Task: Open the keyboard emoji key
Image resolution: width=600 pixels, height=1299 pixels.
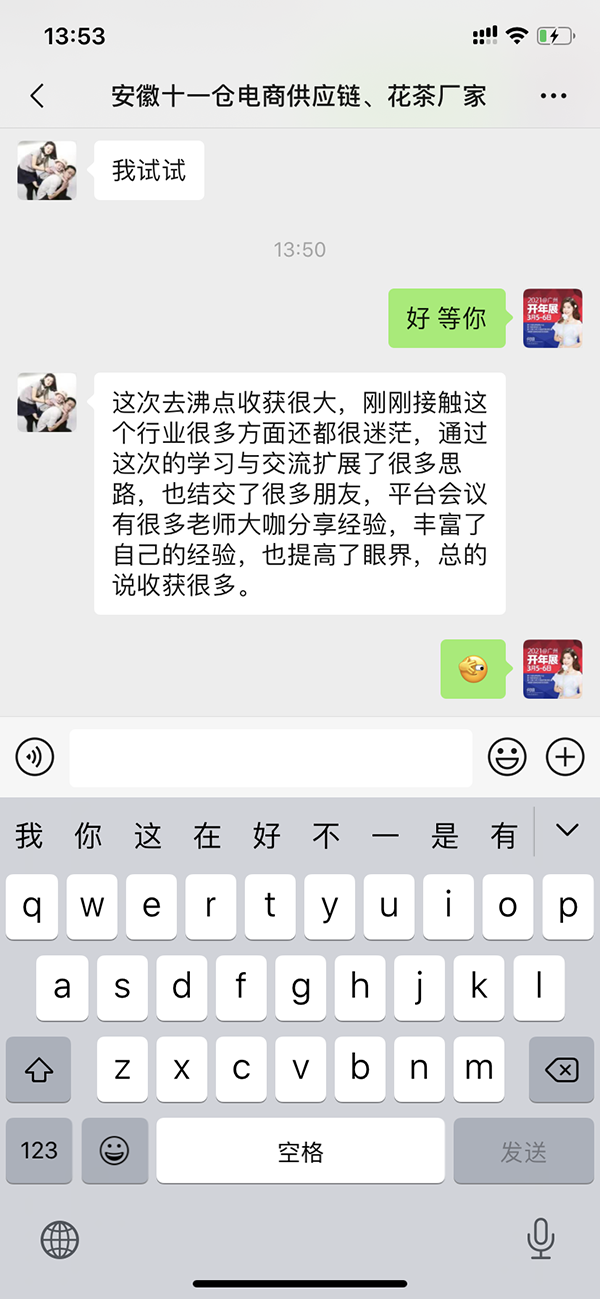Action: [115, 1151]
